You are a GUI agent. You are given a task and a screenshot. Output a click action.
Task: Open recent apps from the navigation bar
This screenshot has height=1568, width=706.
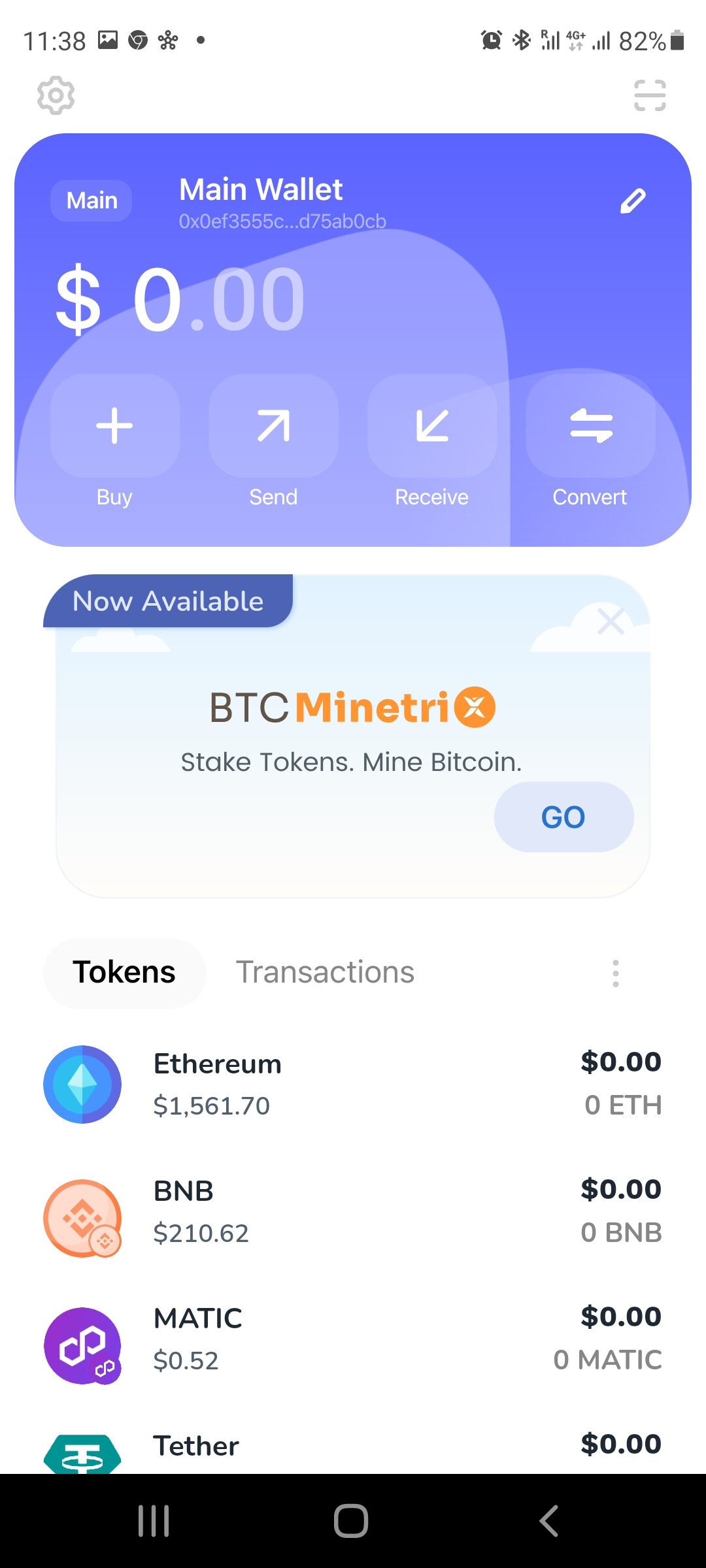point(154,1521)
